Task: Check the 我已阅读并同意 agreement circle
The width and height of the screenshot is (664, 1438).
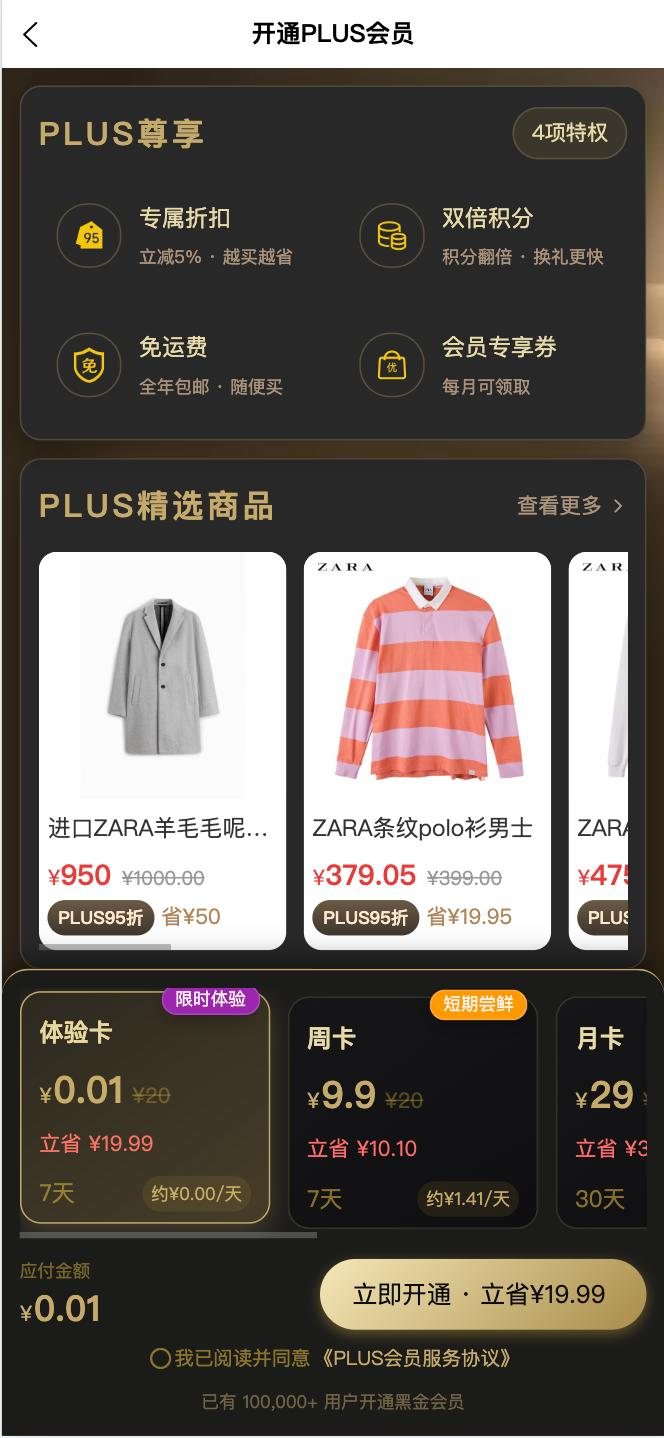Action: click(x=160, y=1358)
